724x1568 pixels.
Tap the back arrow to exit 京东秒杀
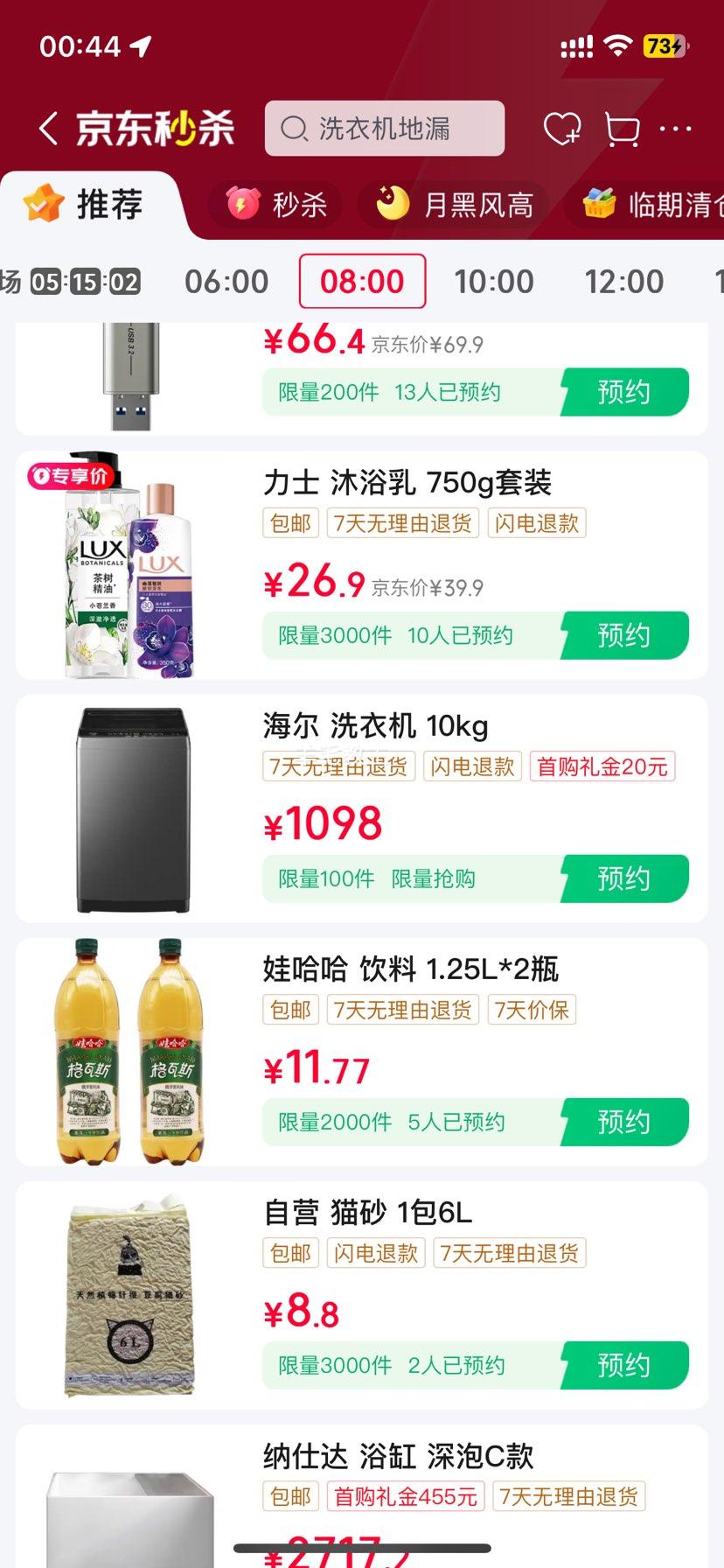[x=48, y=128]
